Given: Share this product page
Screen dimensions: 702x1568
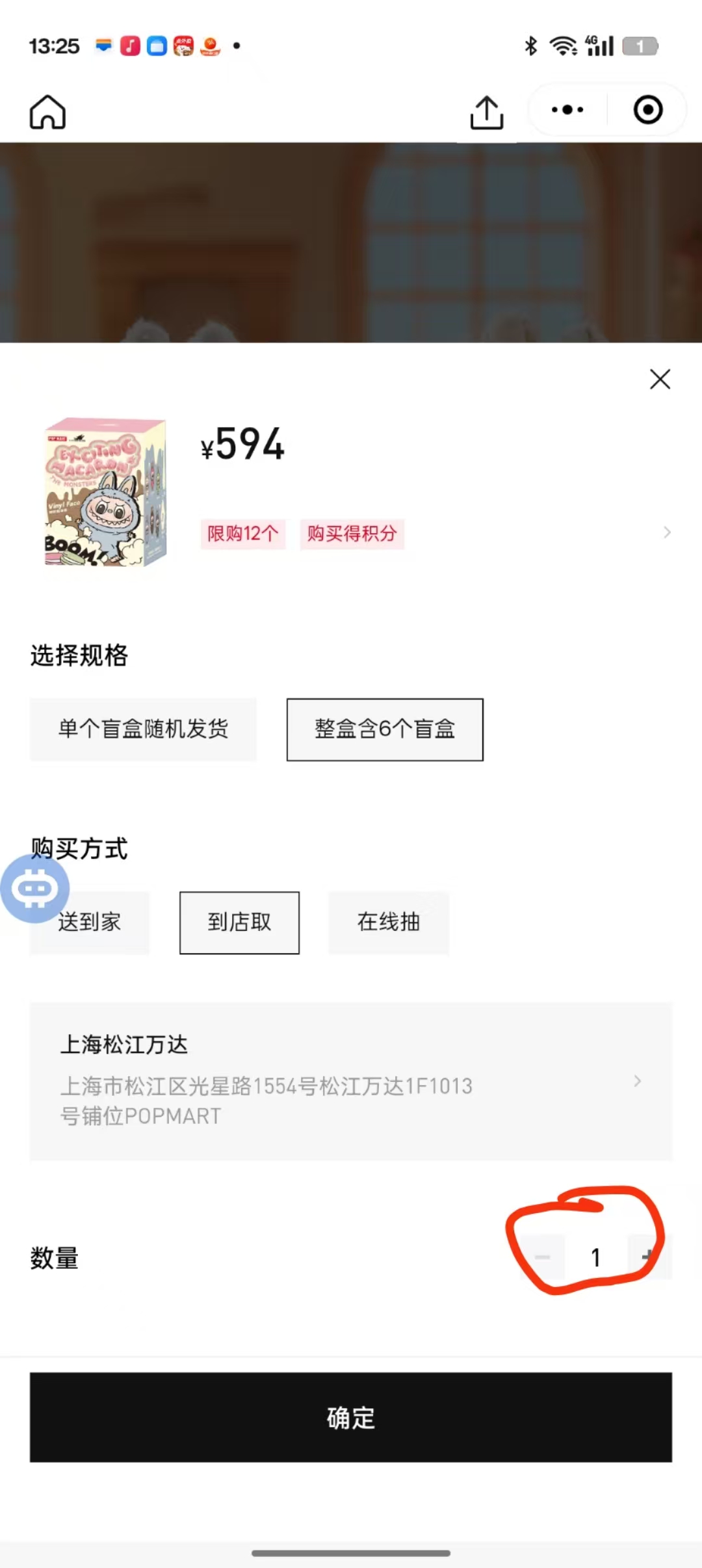Looking at the screenshot, I should (486, 112).
